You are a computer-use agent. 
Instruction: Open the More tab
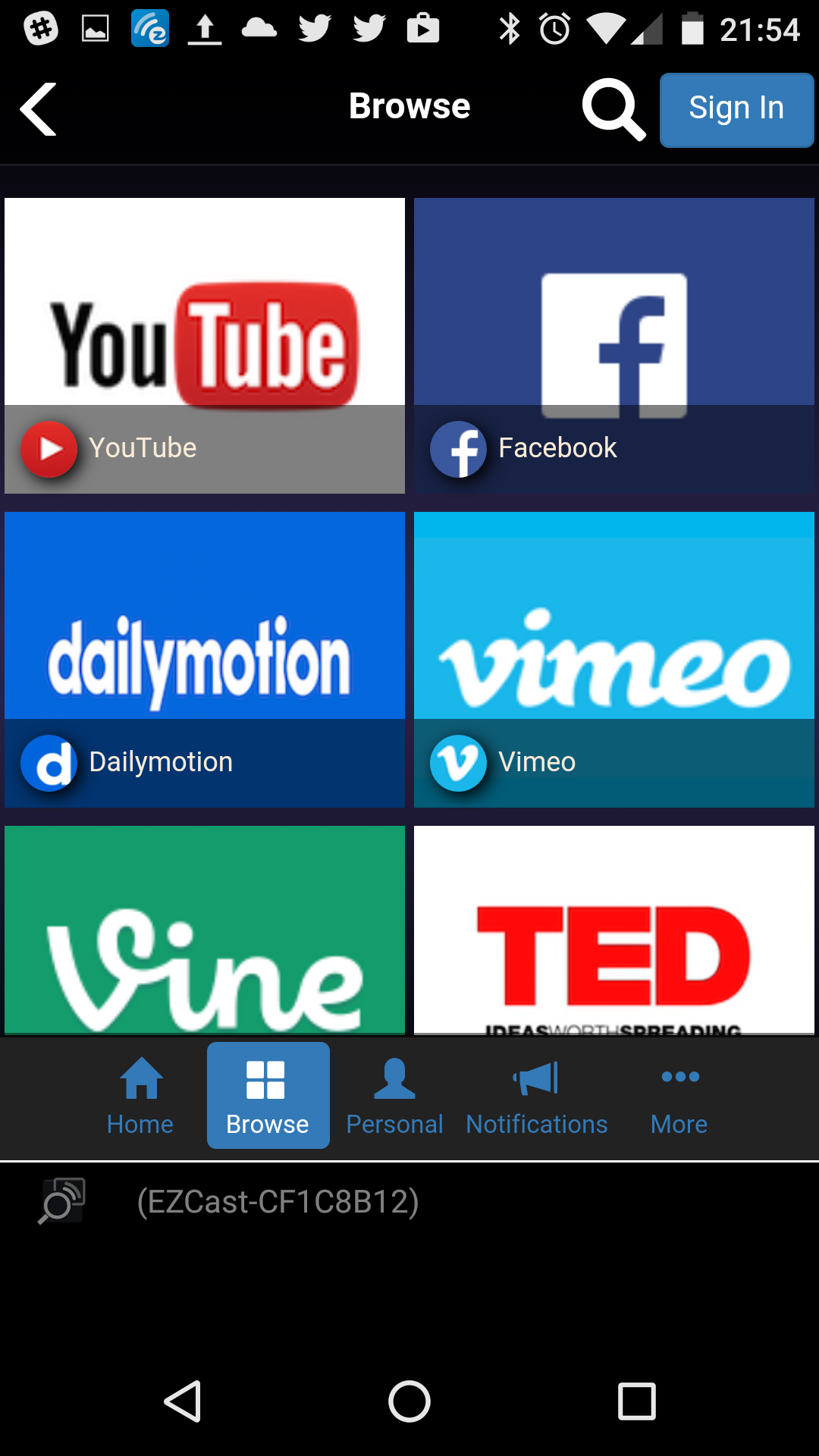(x=679, y=1096)
